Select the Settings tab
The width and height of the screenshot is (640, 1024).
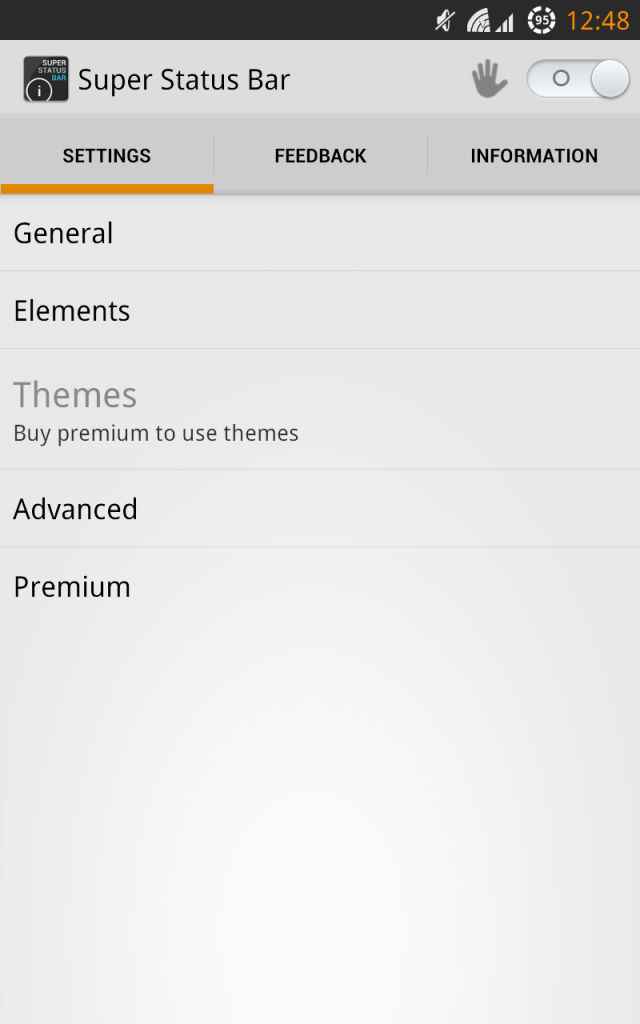pyautogui.click(x=107, y=156)
